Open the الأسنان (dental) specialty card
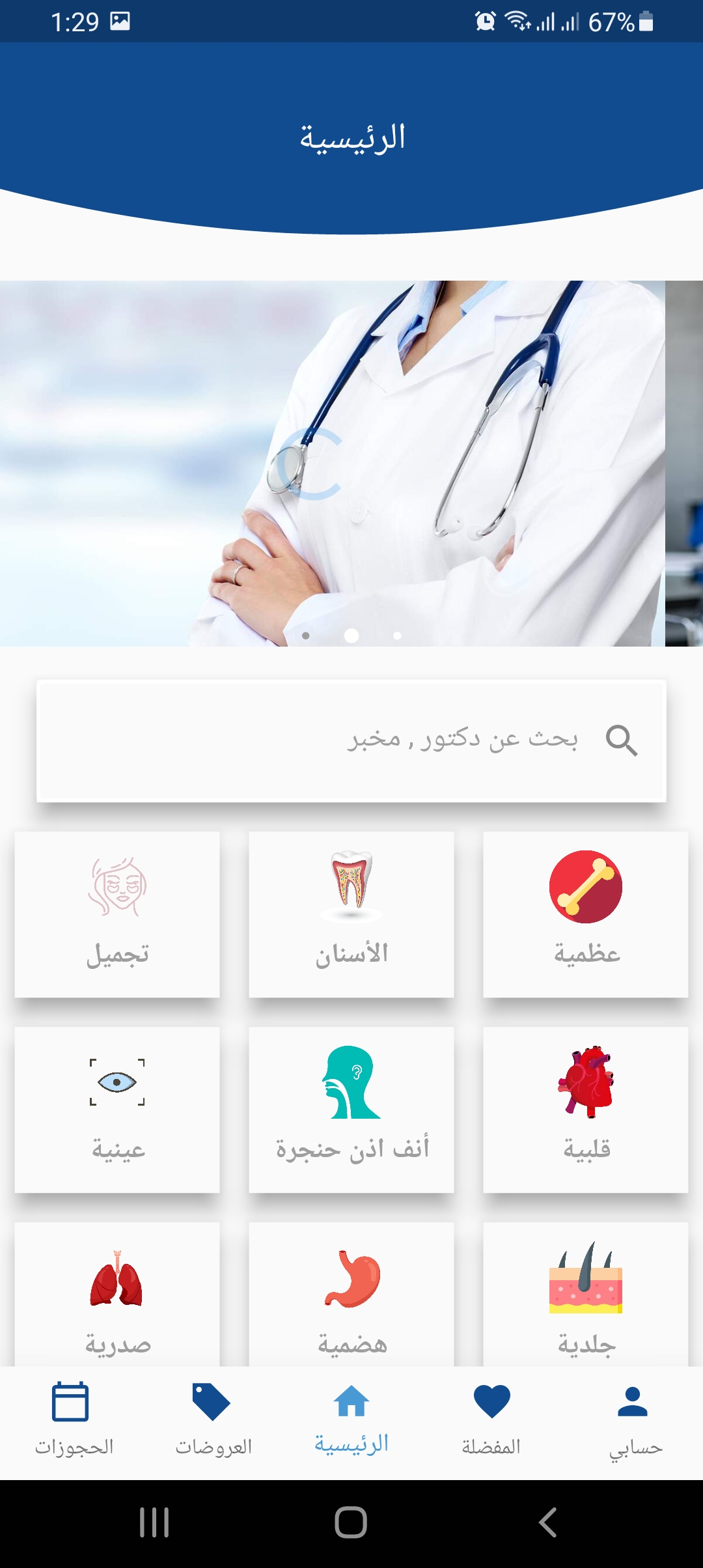 coord(351,914)
